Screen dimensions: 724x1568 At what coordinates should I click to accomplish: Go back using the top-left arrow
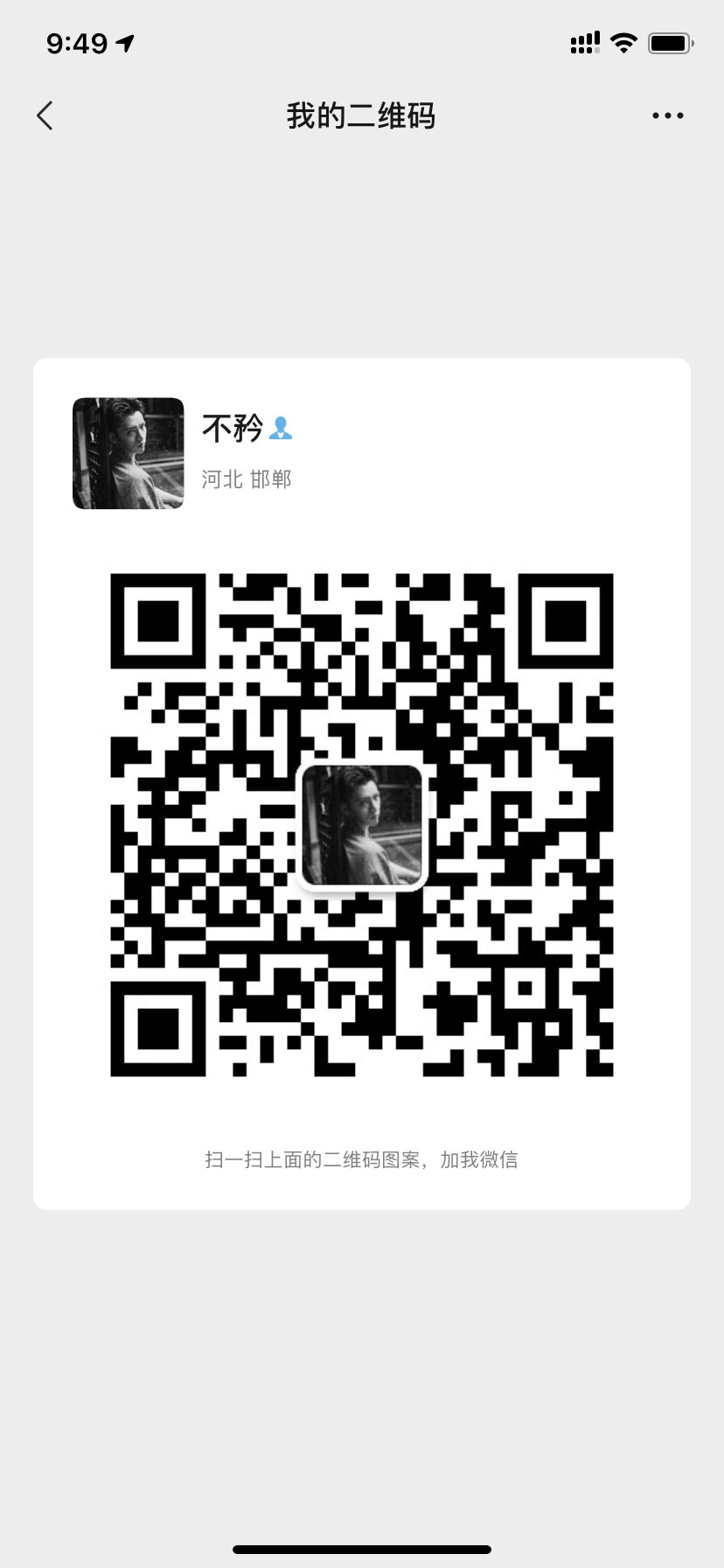(x=45, y=115)
